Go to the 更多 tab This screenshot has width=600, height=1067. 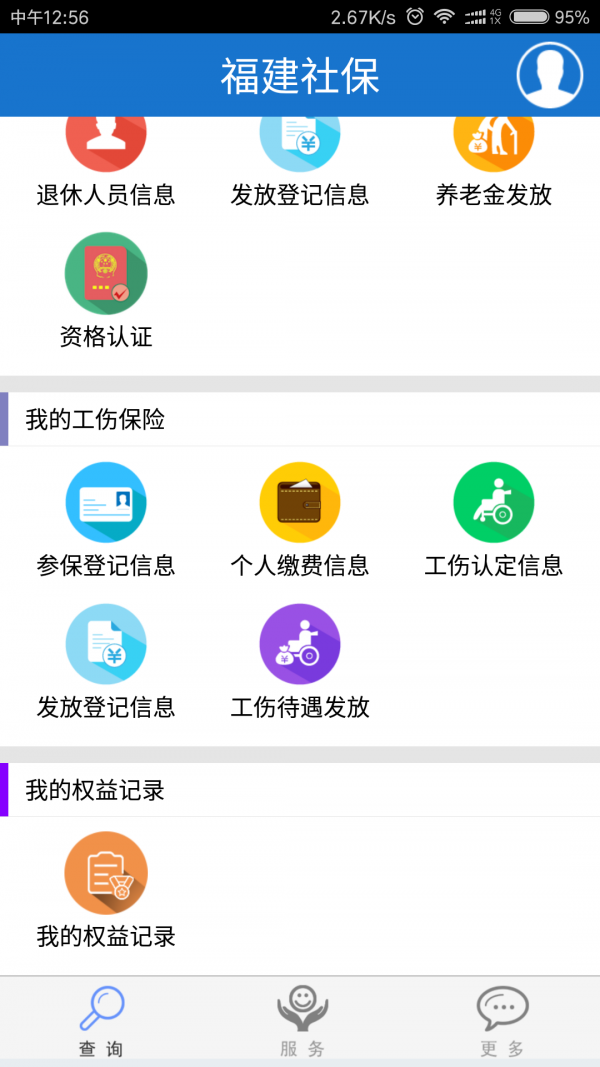[x=502, y=1021]
